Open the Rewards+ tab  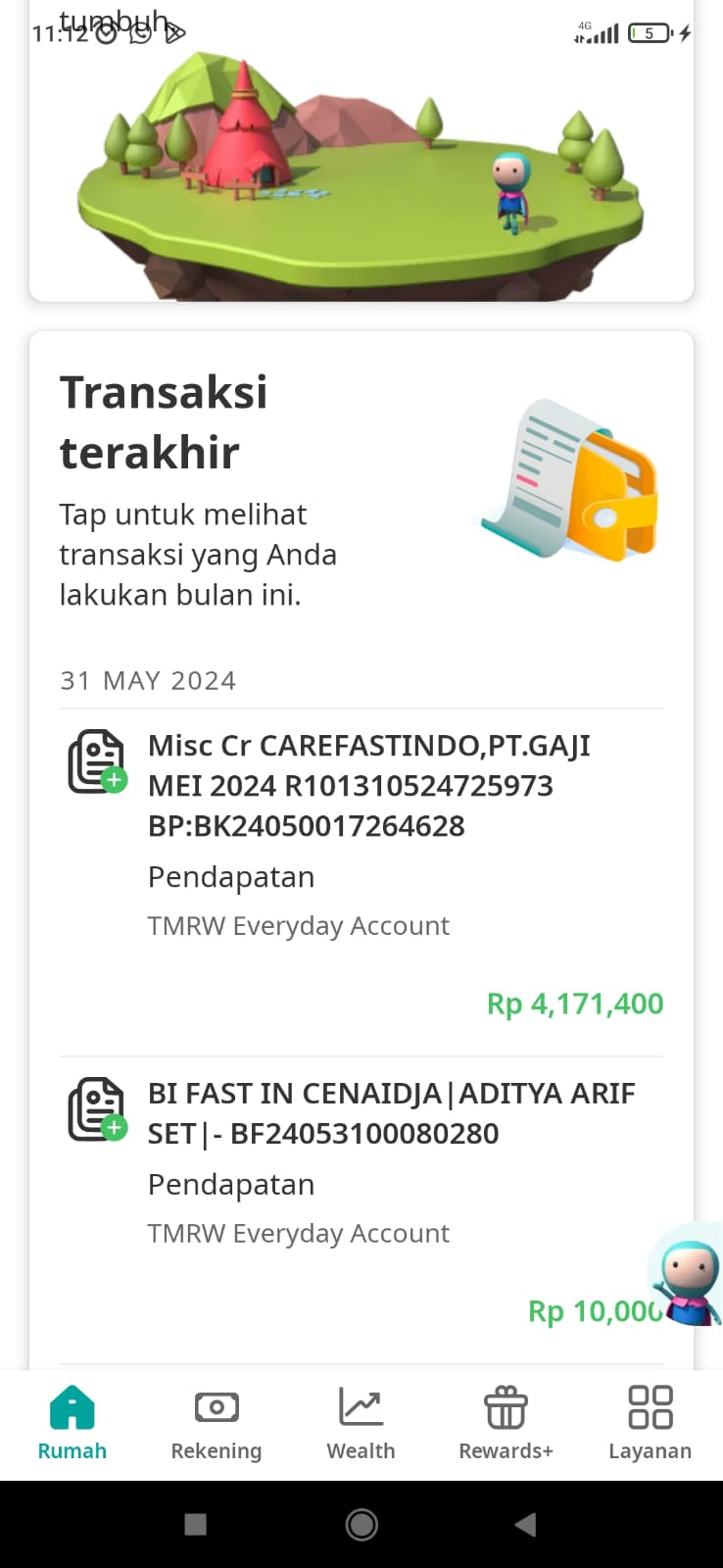pyautogui.click(x=506, y=1424)
